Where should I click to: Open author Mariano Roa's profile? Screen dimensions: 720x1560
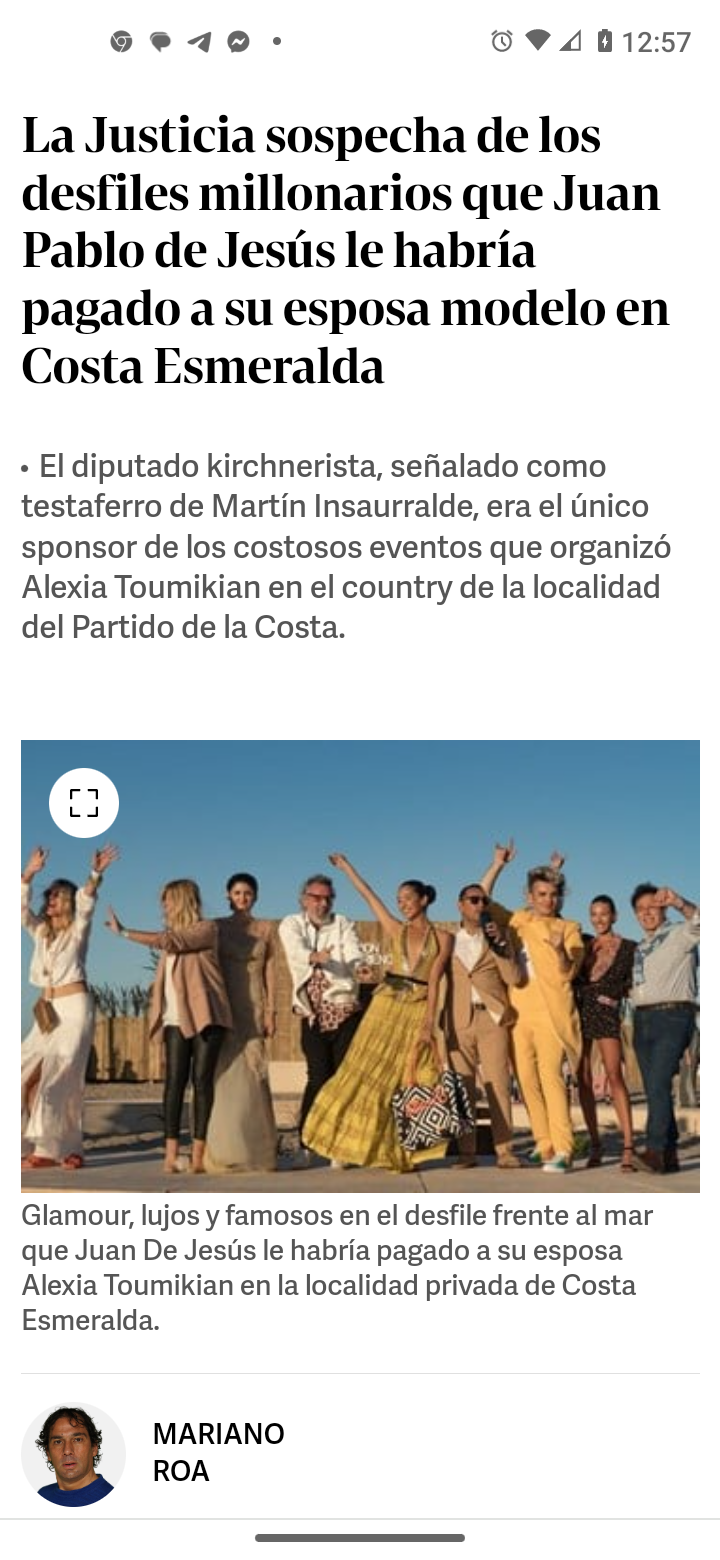click(218, 1451)
